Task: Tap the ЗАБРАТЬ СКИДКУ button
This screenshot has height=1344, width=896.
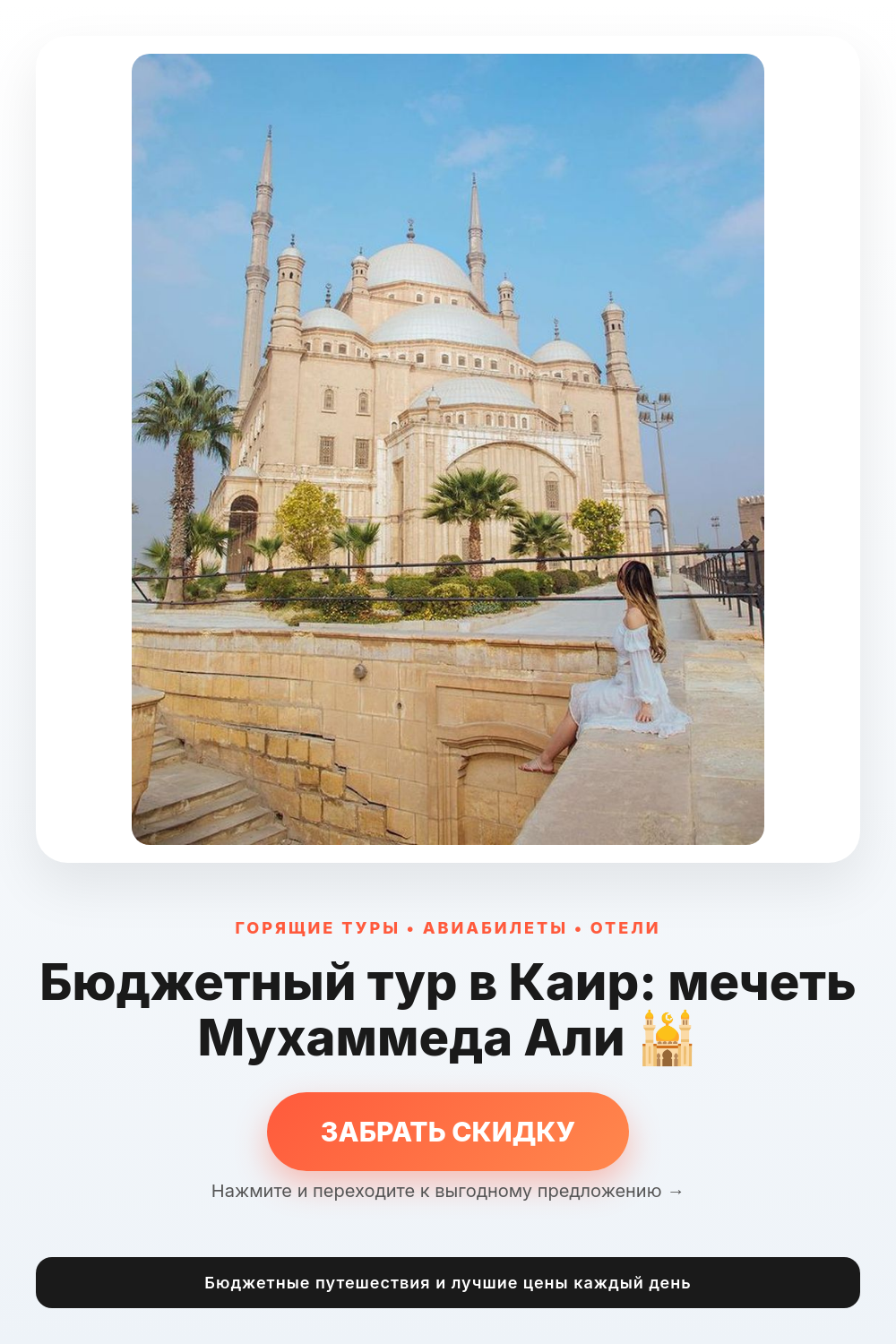Action: coord(448,1132)
